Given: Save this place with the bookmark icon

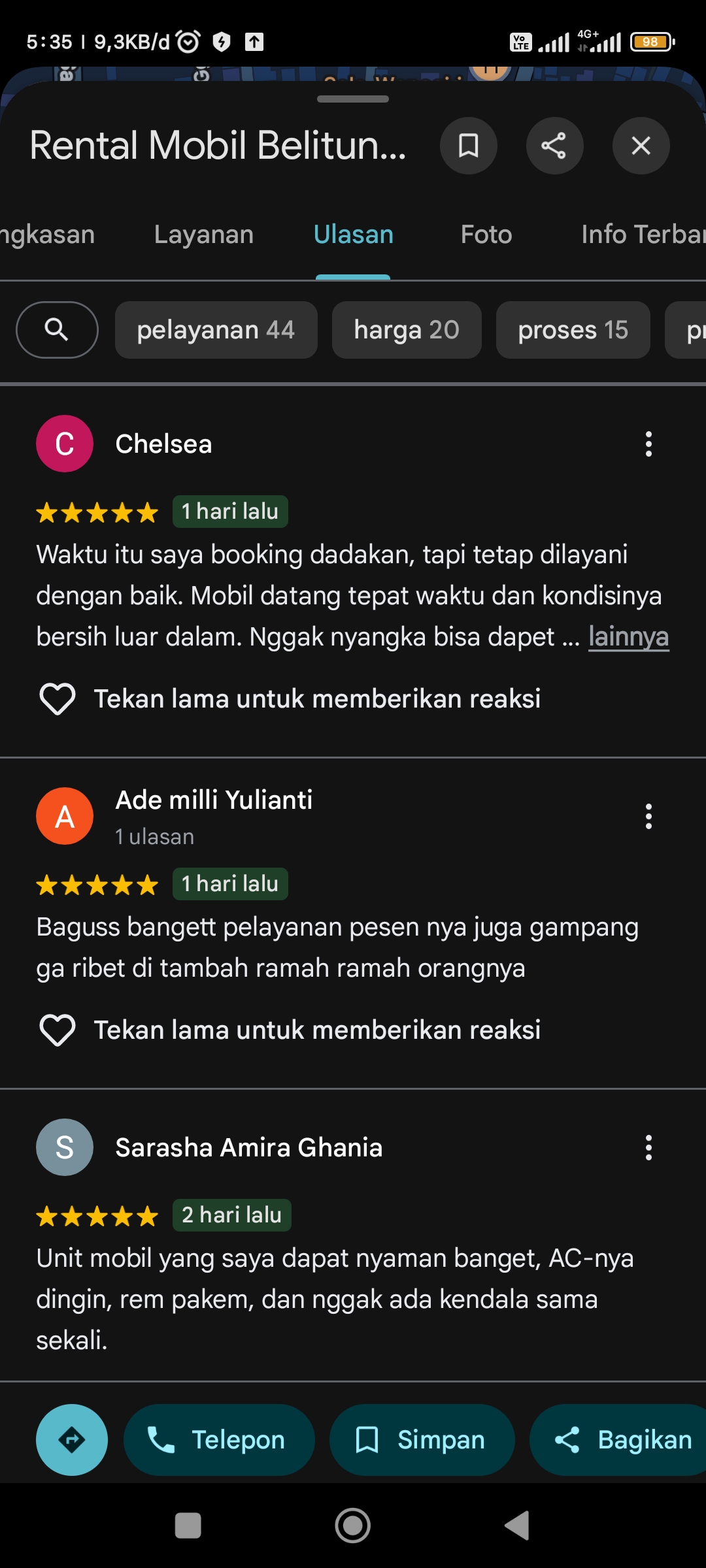Looking at the screenshot, I should (468, 146).
